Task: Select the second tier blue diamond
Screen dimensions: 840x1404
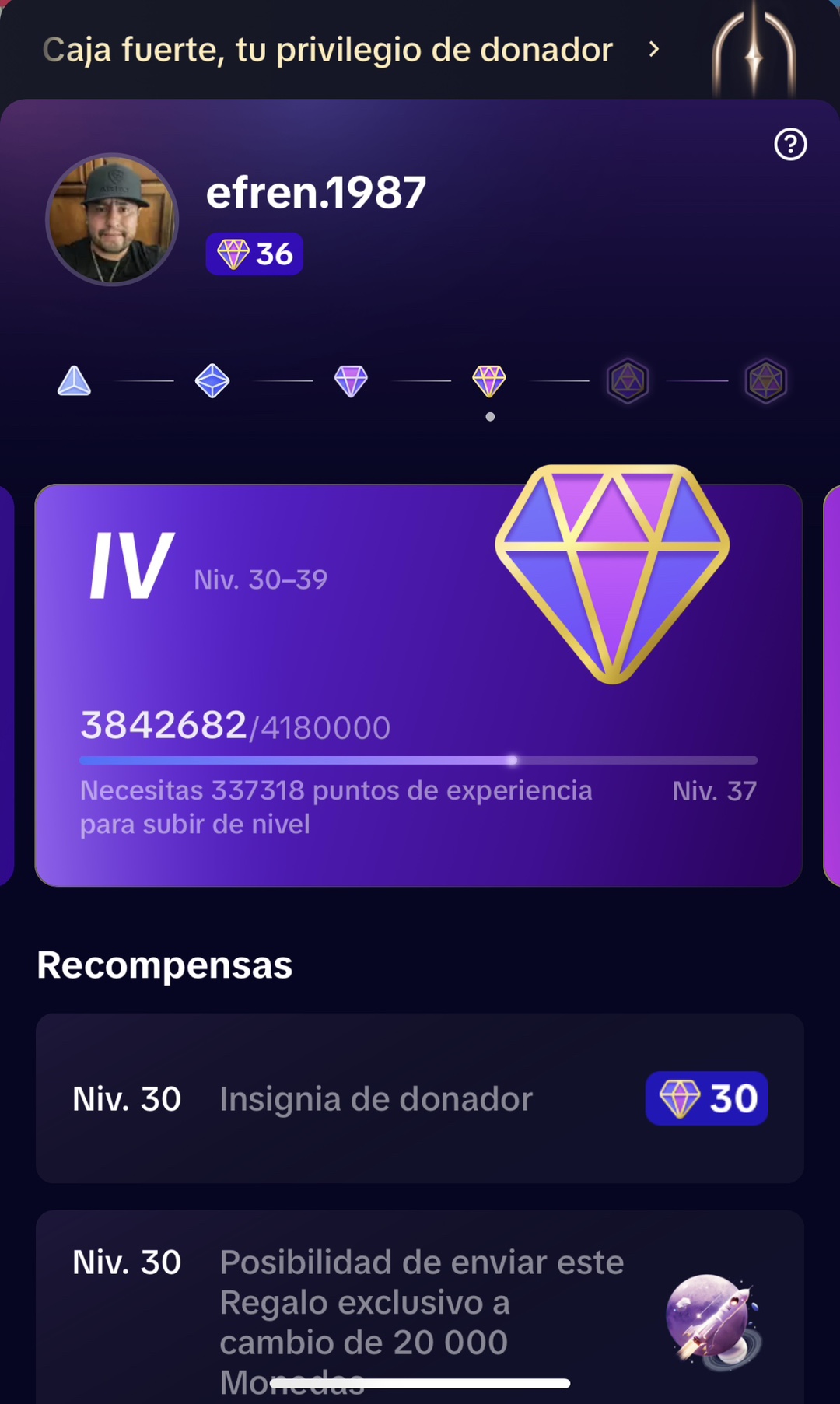Action: coord(212,381)
